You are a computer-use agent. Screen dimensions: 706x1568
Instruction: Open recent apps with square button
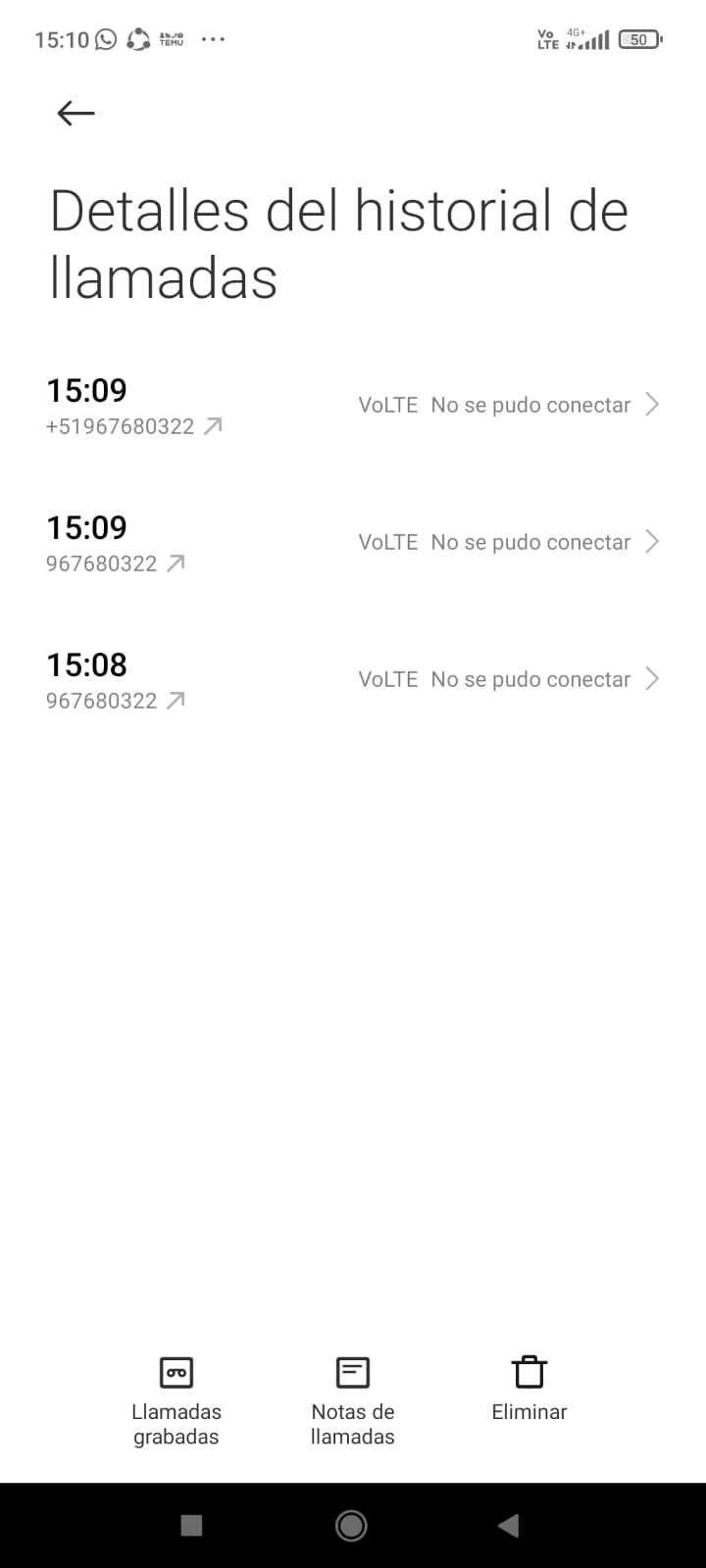coord(192,1525)
